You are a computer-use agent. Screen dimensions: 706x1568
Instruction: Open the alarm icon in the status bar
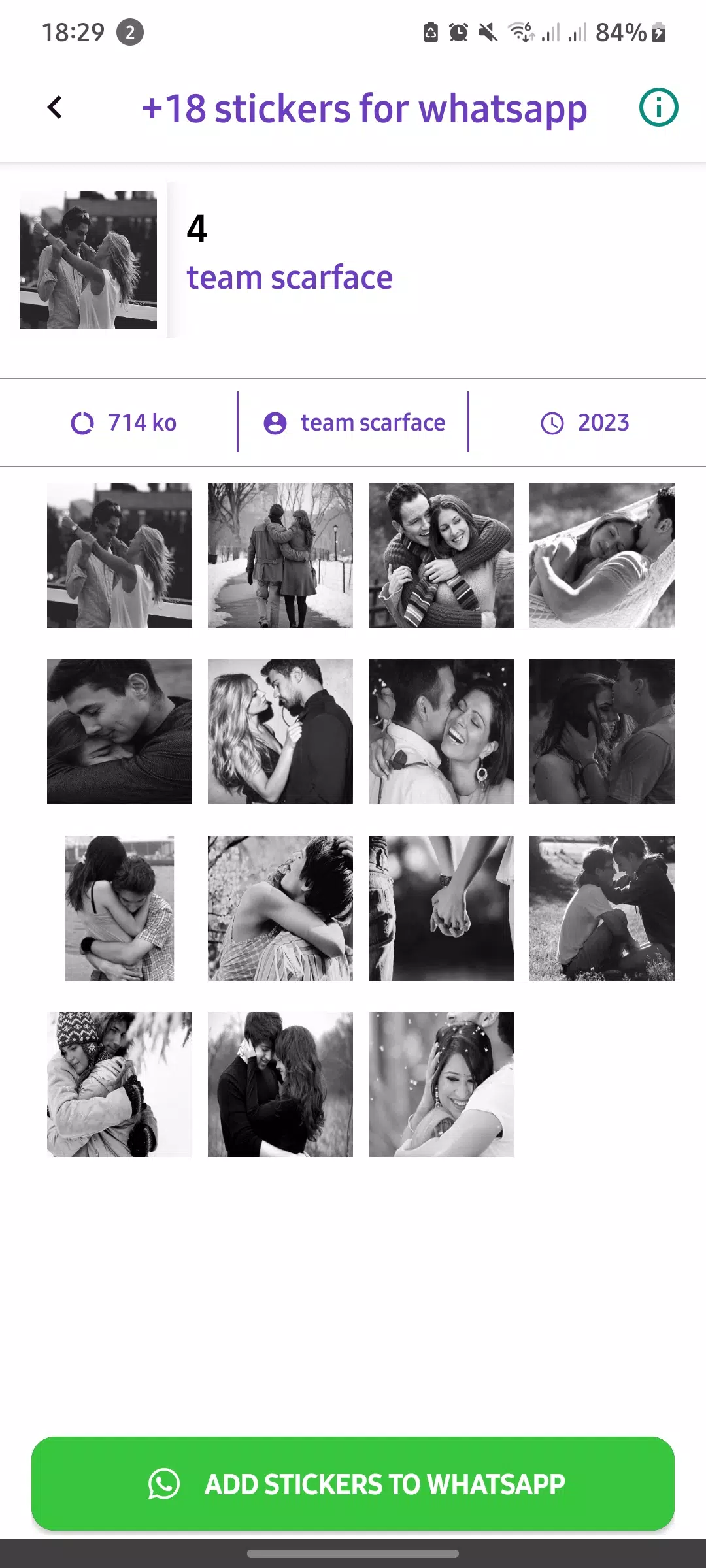(x=458, y=31)
